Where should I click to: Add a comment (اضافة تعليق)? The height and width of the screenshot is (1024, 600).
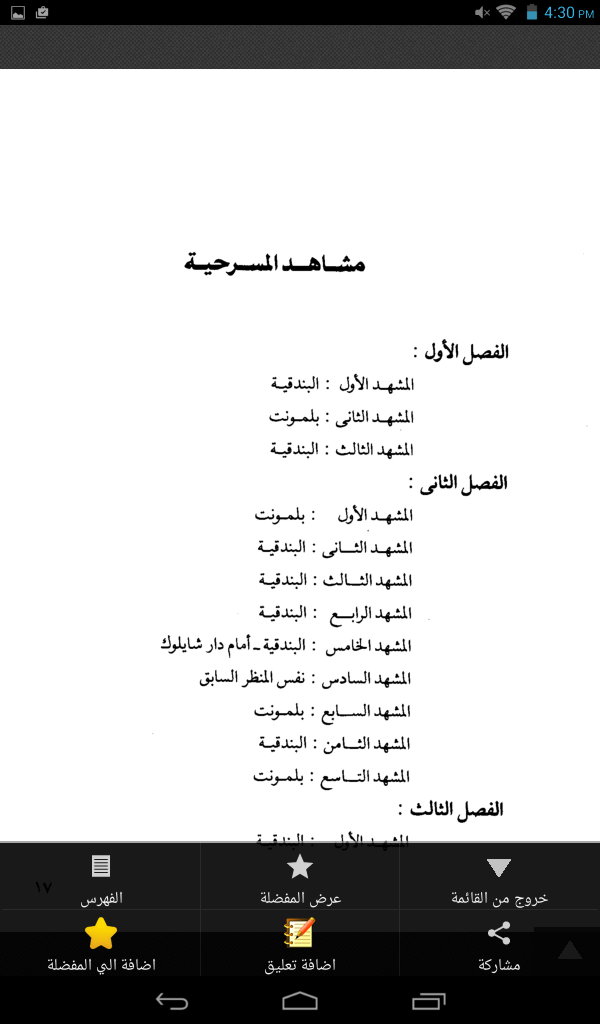point(300,944)
